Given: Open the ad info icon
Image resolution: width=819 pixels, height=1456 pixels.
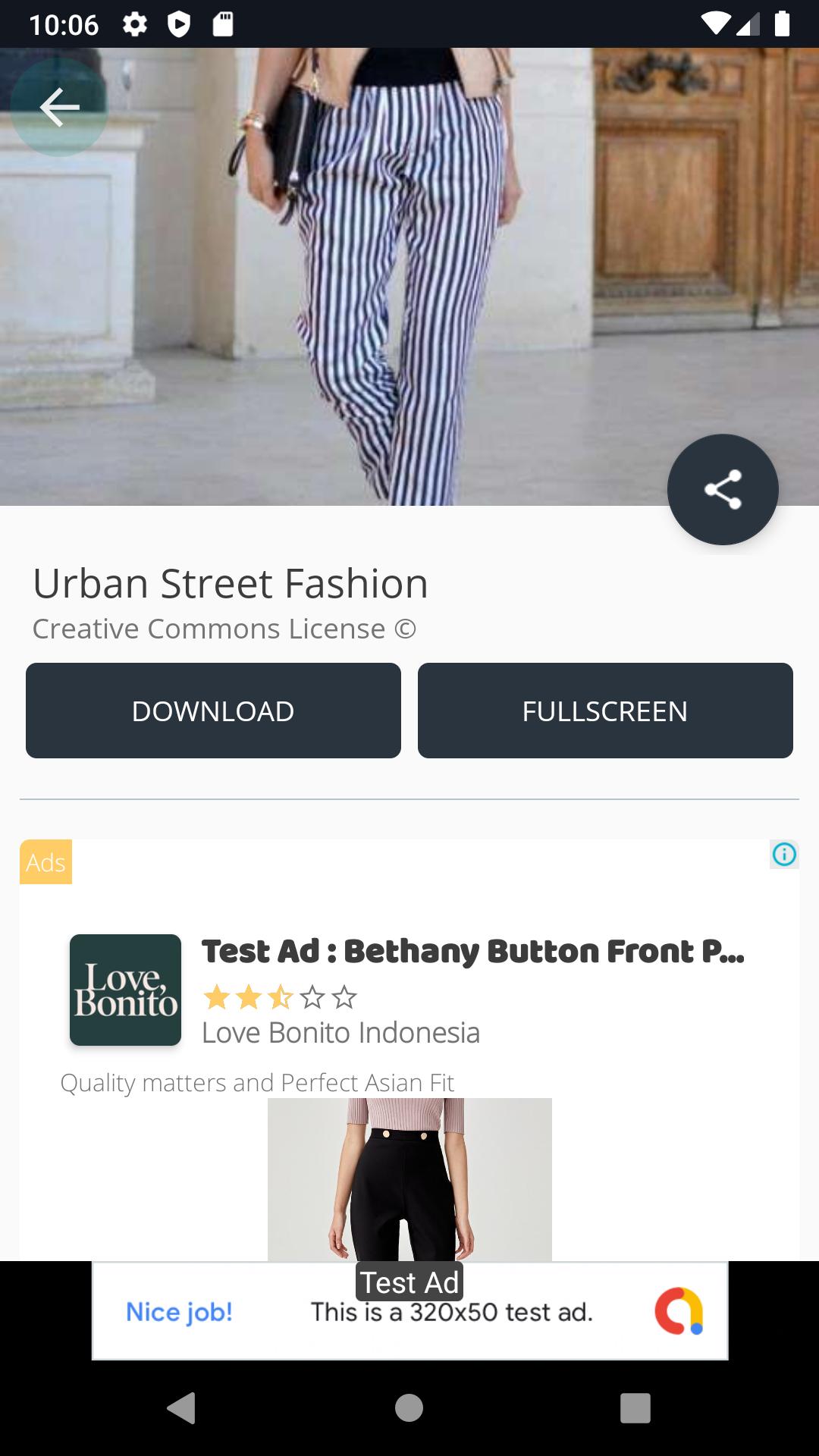Looking at the screenshot, I should point(784,855).
